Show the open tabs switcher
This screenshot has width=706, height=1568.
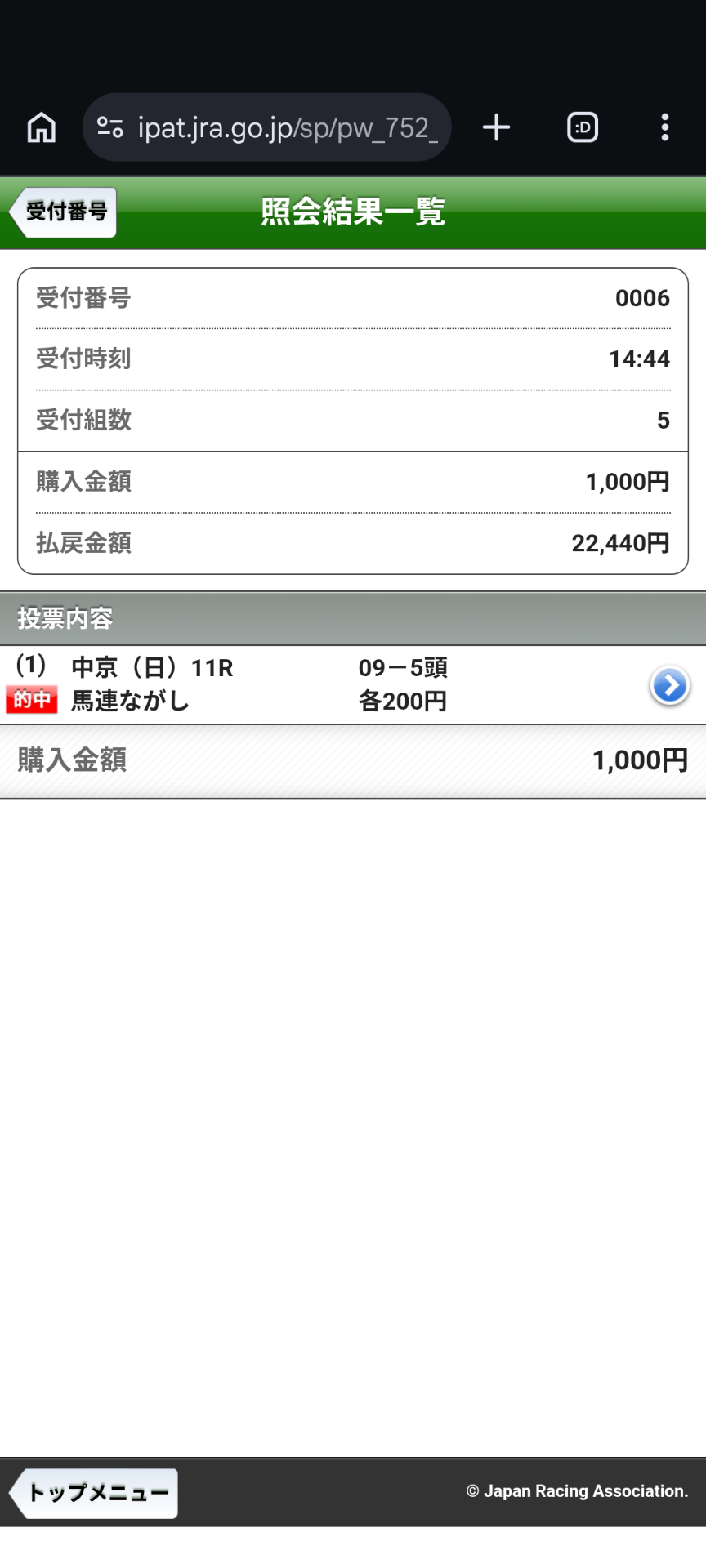click(582, 127)
